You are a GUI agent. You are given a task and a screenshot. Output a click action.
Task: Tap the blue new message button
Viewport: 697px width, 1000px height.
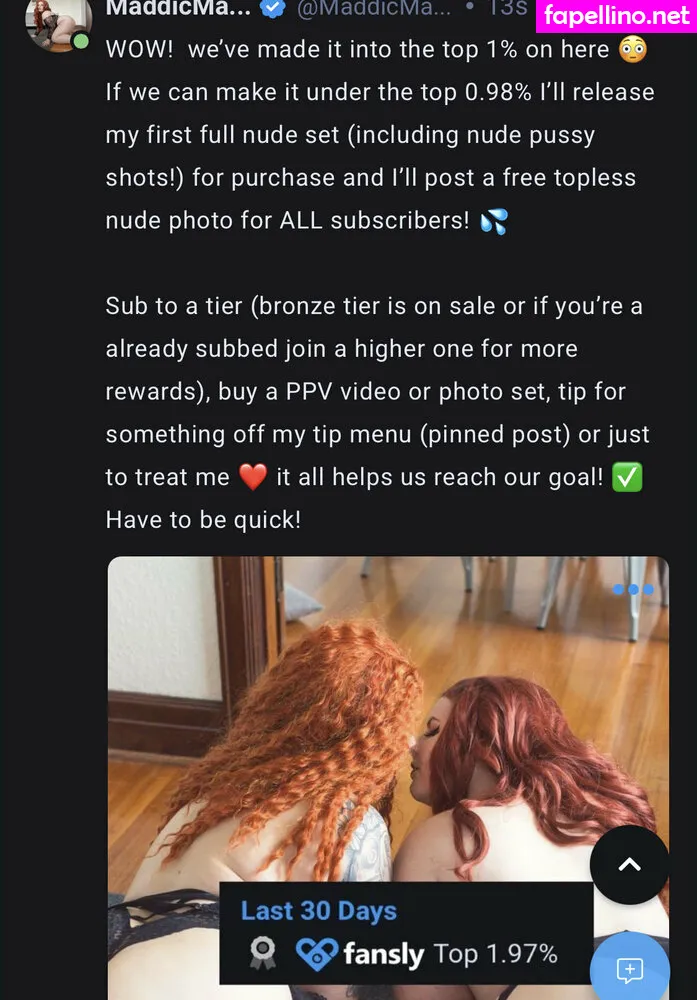click(x=629, y=968)
